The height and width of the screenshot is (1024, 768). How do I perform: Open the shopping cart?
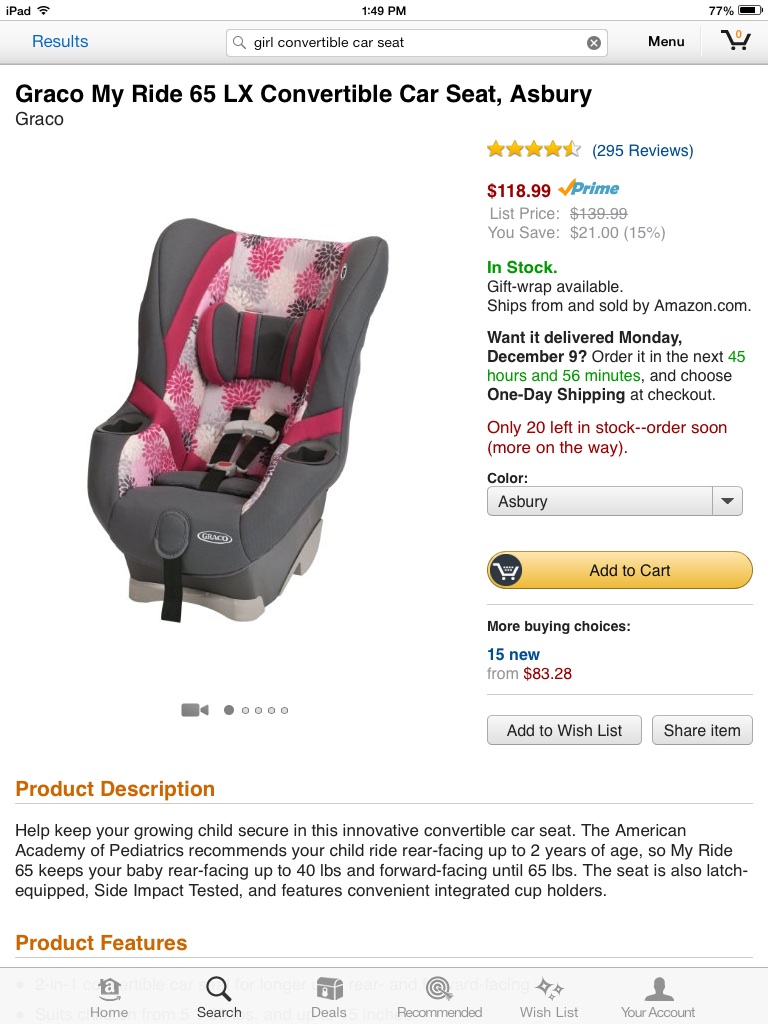(736, 41)
